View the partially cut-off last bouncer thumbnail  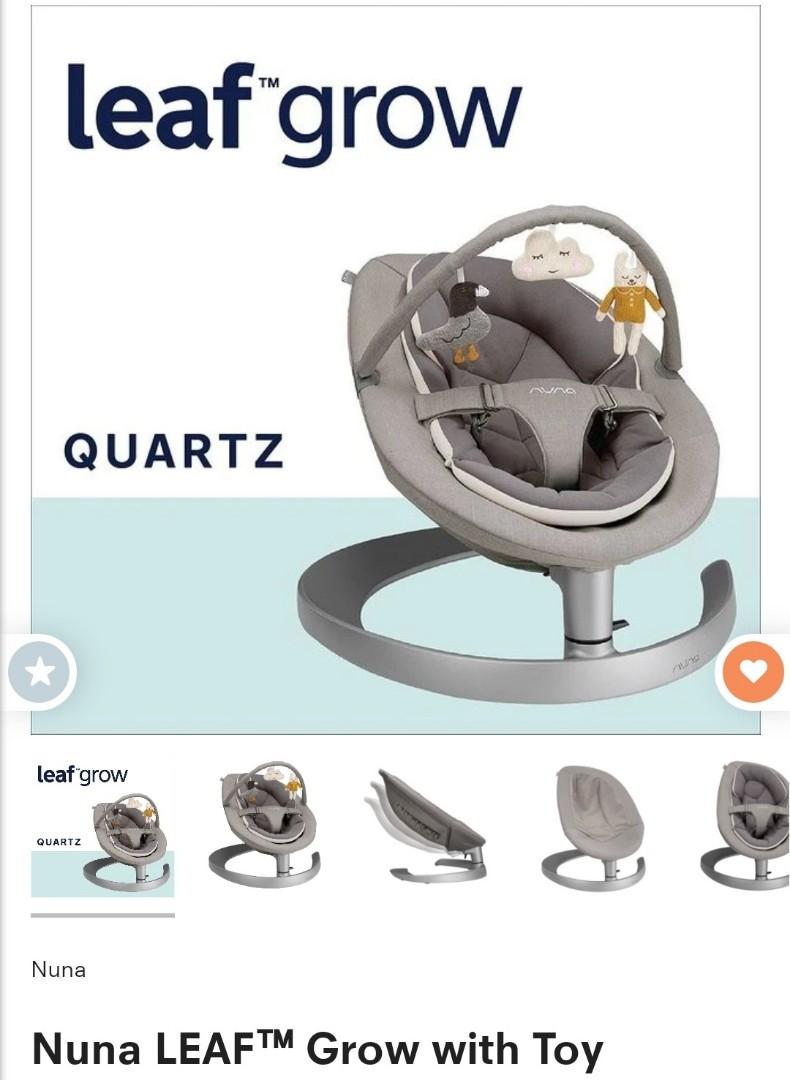click(x=746, y=826)
